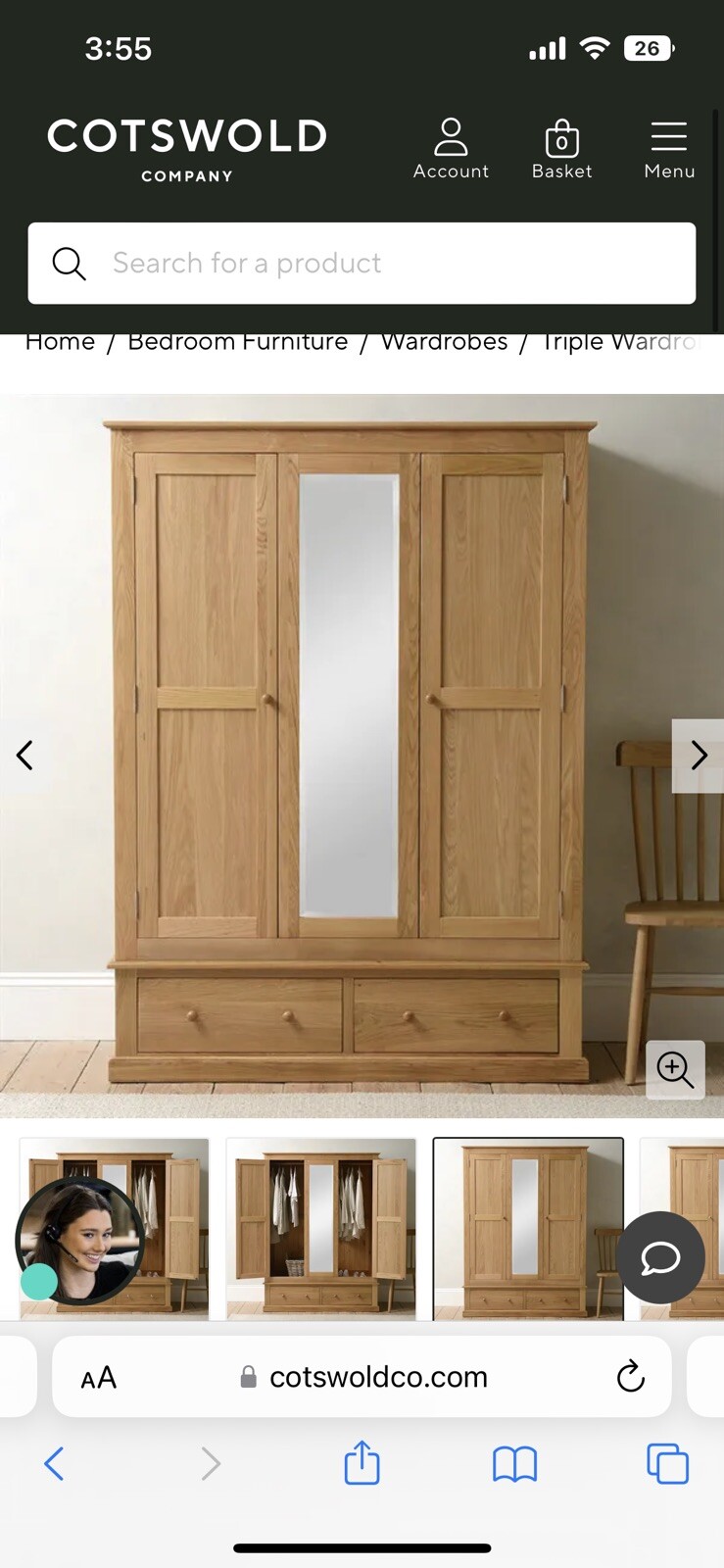Show the next product image
724x1568 pixels.
tap(698, 756)
